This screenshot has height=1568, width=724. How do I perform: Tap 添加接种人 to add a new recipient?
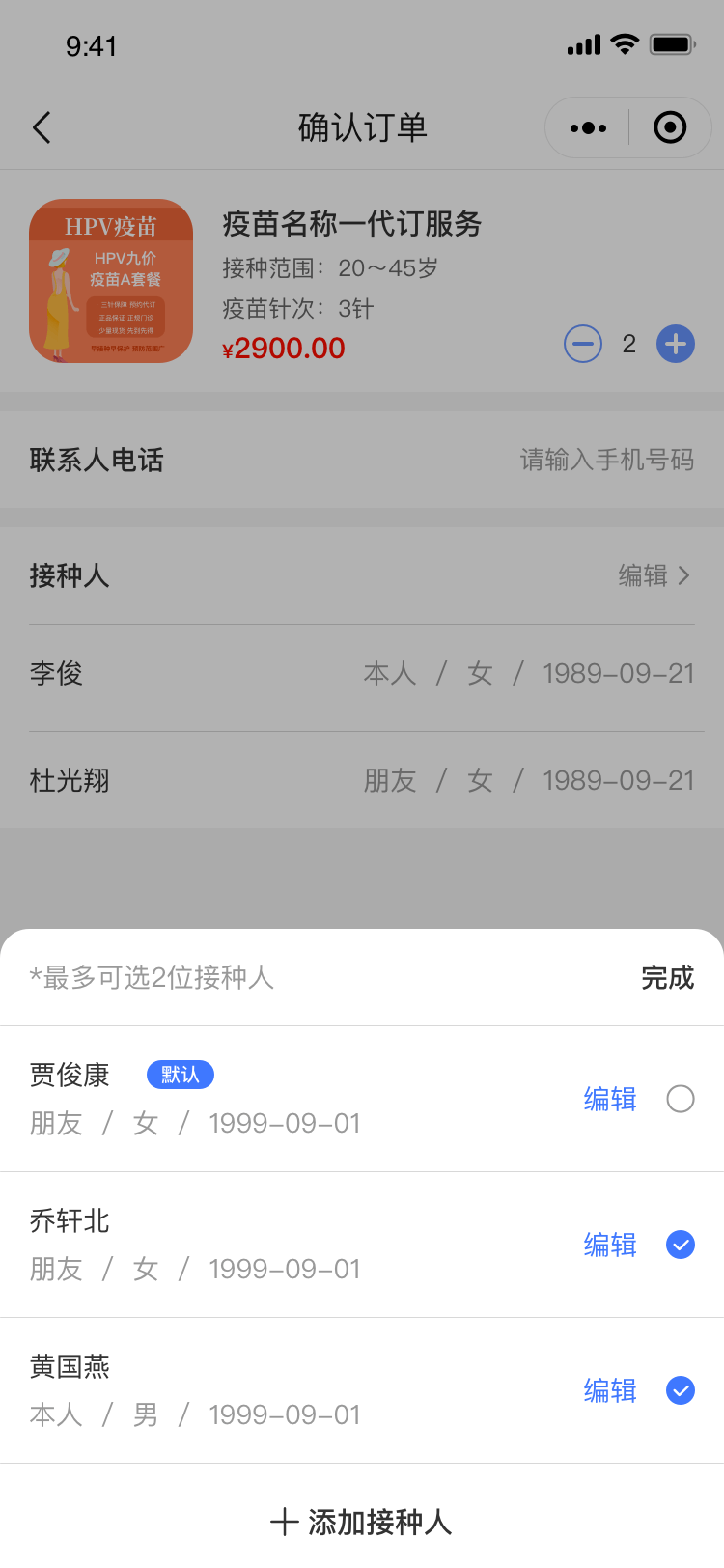coord(362,1523)
